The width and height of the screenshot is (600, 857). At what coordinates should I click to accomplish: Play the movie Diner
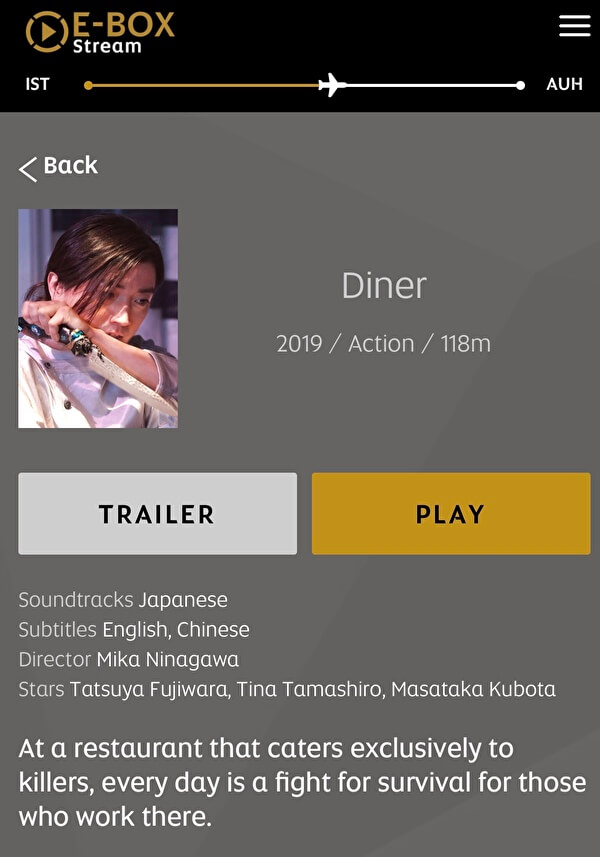pos(450,514)
